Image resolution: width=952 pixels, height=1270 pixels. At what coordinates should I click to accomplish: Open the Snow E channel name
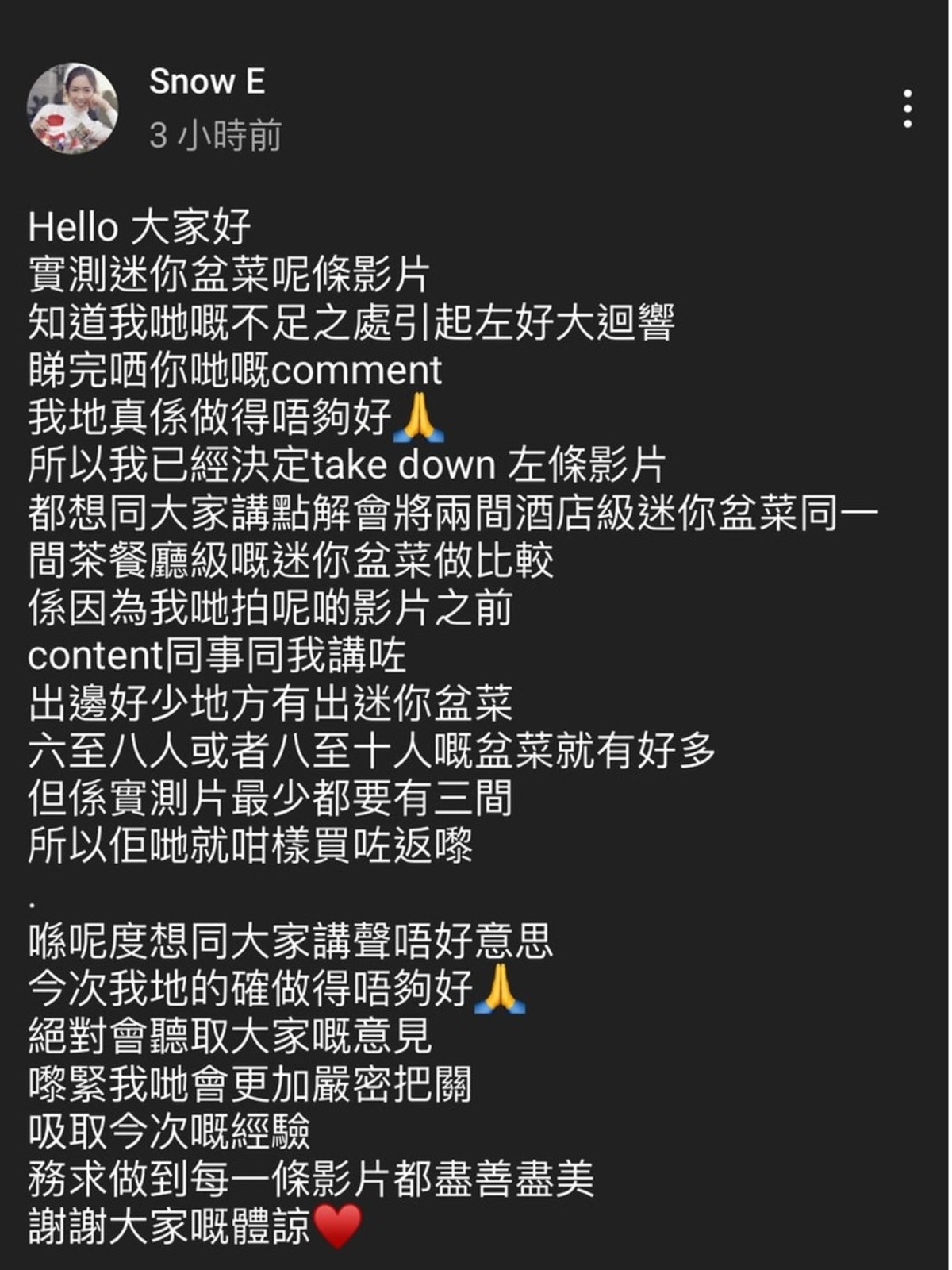(207, 82)
